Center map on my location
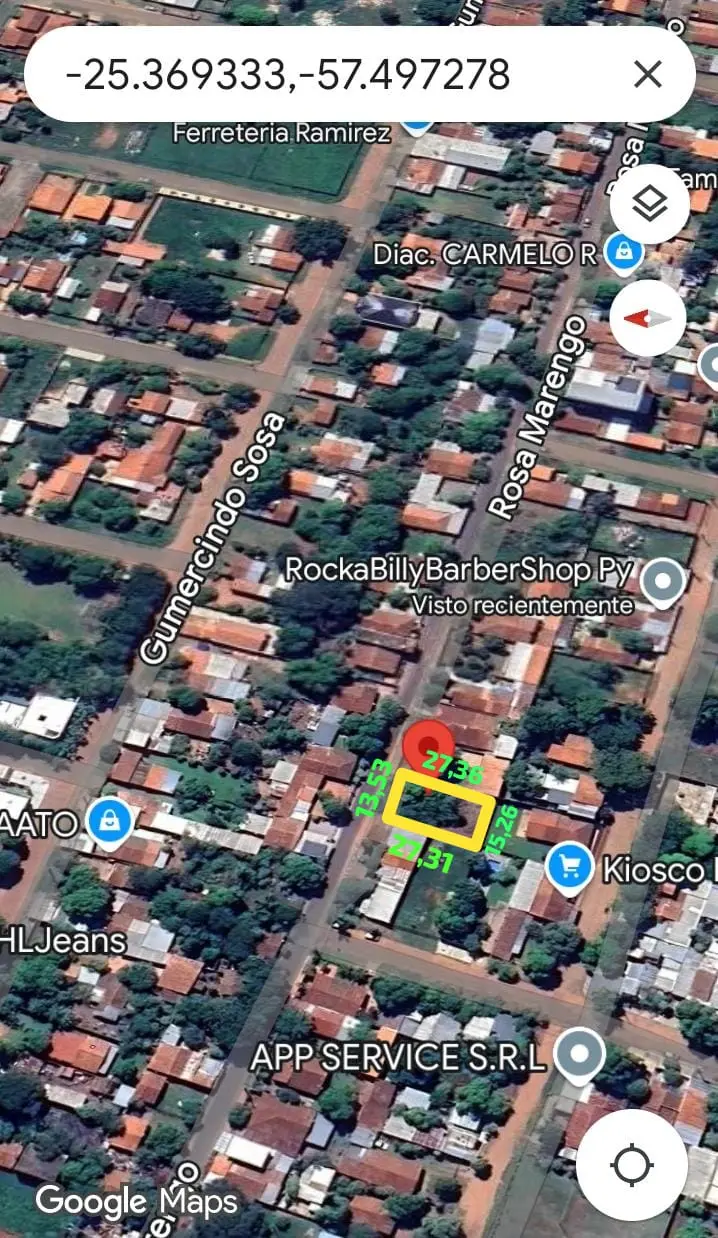This screenshot has height=1238, width=718. tap(632, 1165)
